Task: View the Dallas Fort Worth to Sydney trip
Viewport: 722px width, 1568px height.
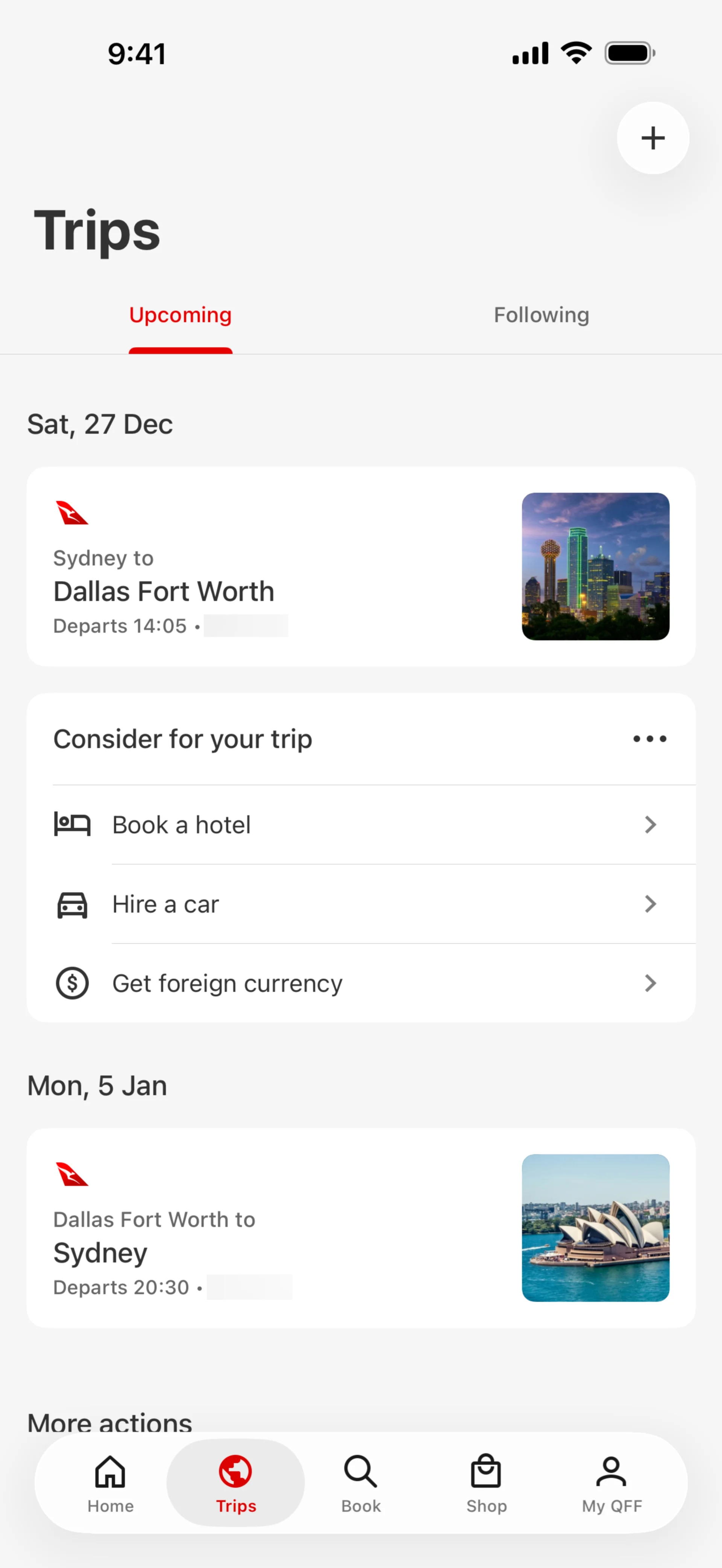Action: point(360,1228)
